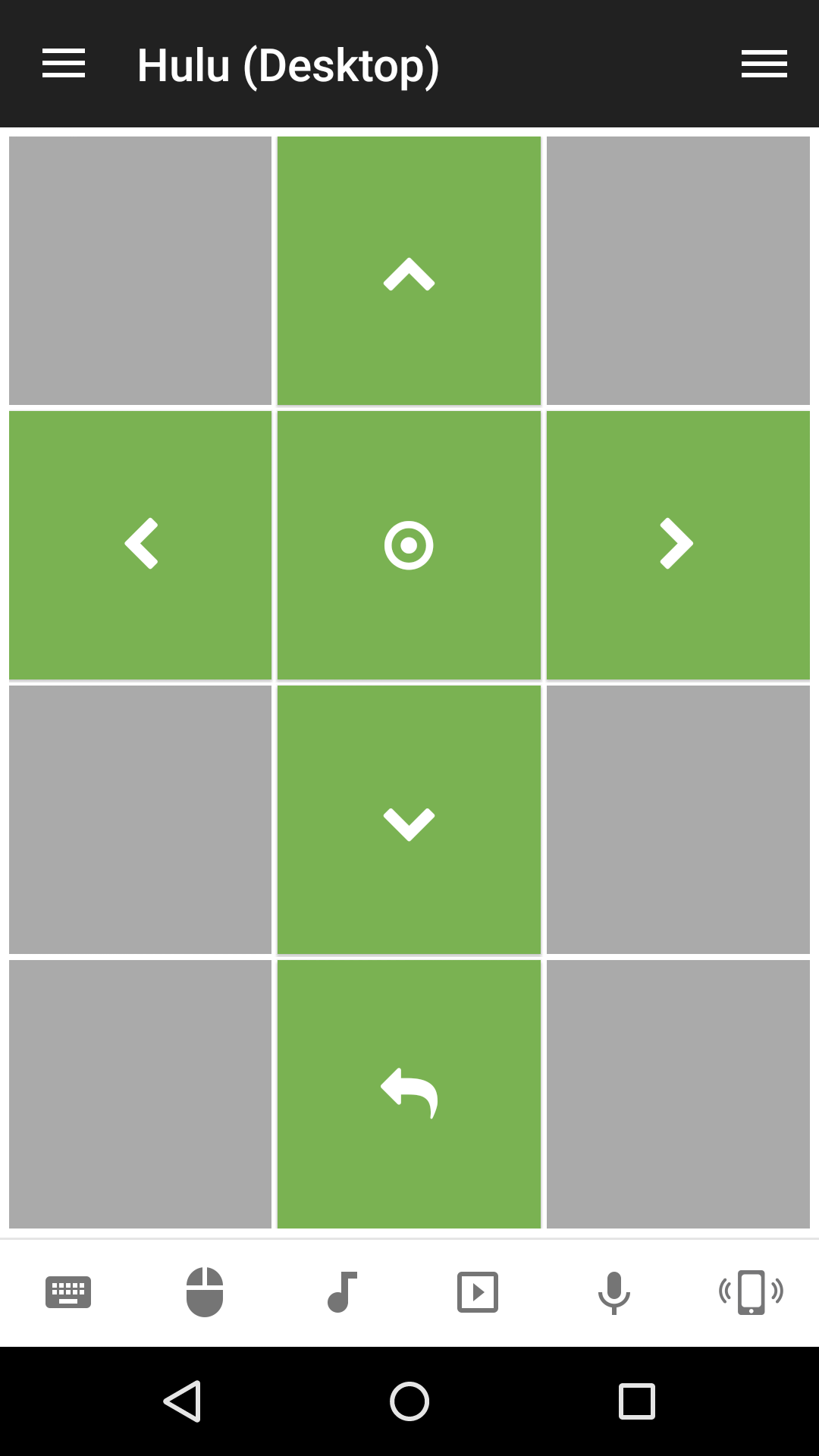
Task: Open the media play remote
Action: pyautogui.click(x=478, y=1292)
